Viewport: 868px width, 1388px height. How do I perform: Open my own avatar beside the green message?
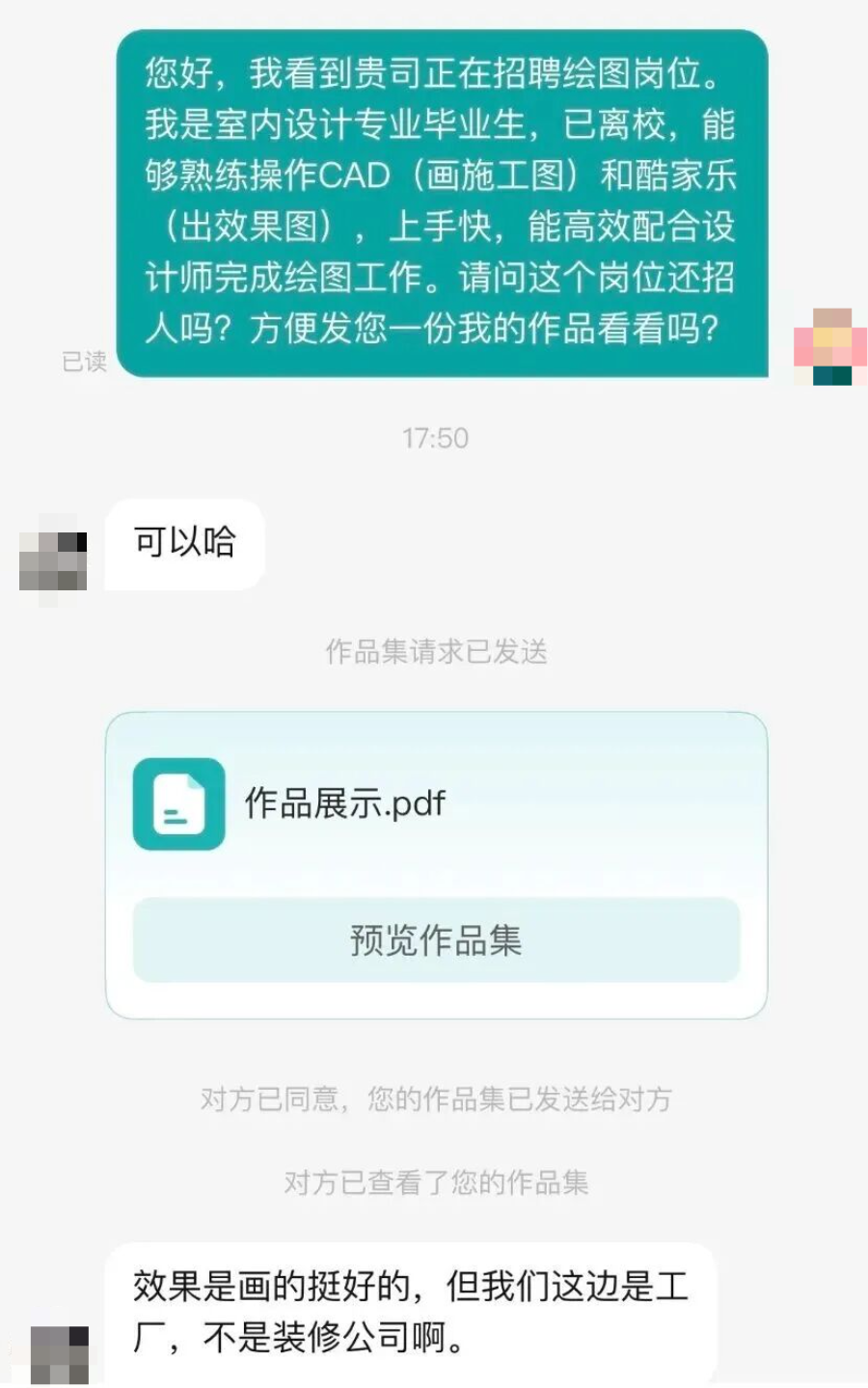coord(828,347)
